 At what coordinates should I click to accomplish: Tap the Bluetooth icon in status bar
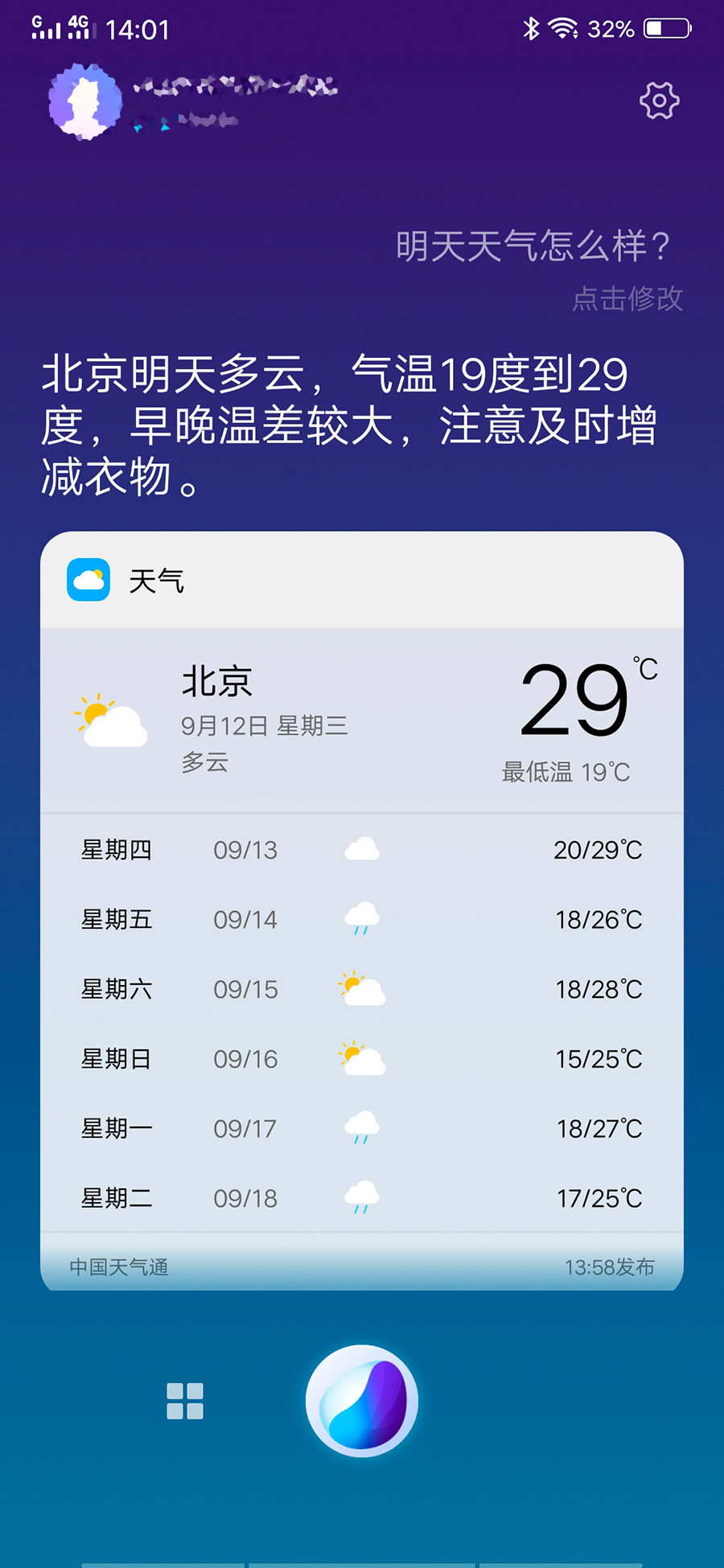[530, 28]
